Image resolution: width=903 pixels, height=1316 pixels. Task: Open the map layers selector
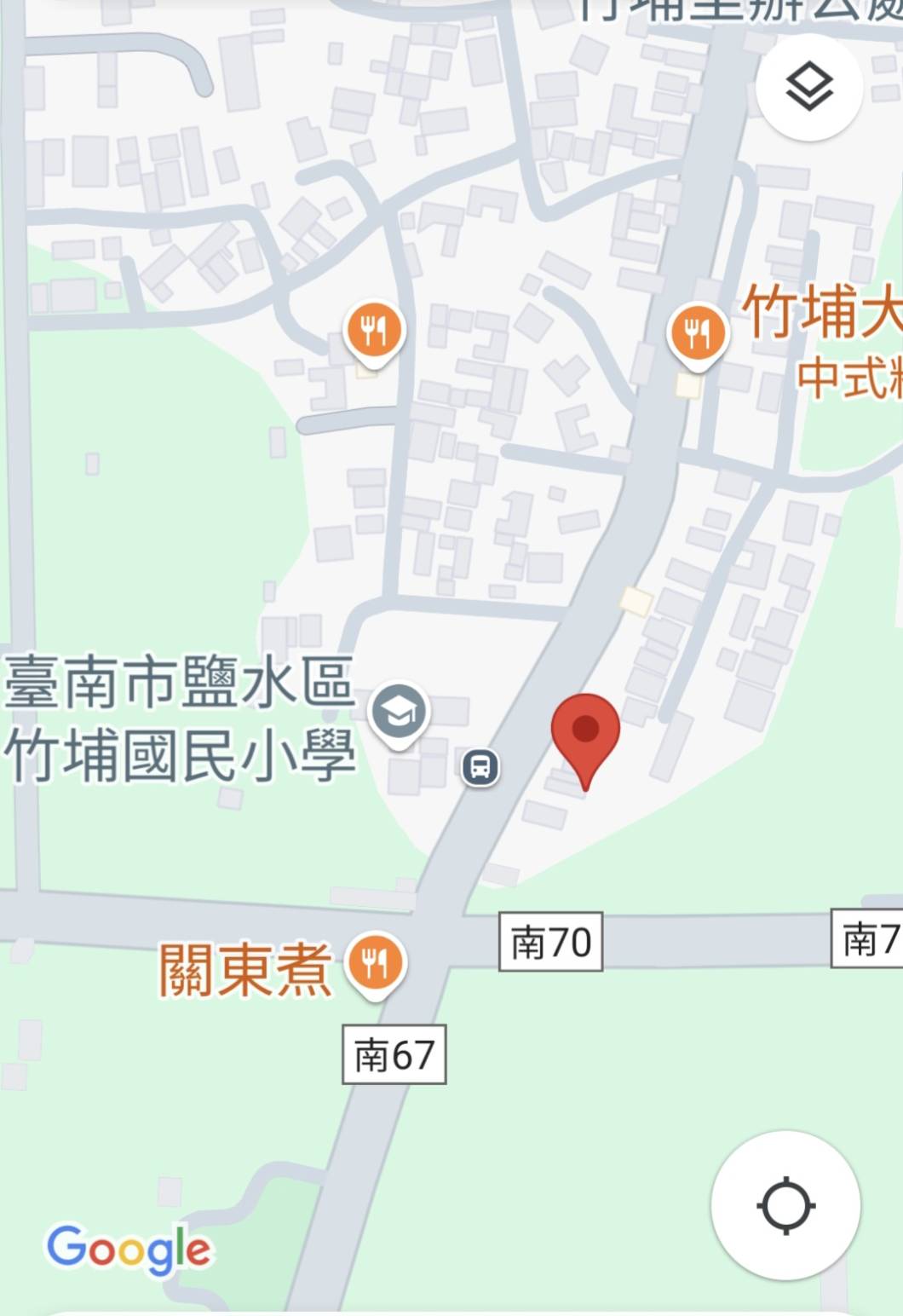tap(808, 88)
